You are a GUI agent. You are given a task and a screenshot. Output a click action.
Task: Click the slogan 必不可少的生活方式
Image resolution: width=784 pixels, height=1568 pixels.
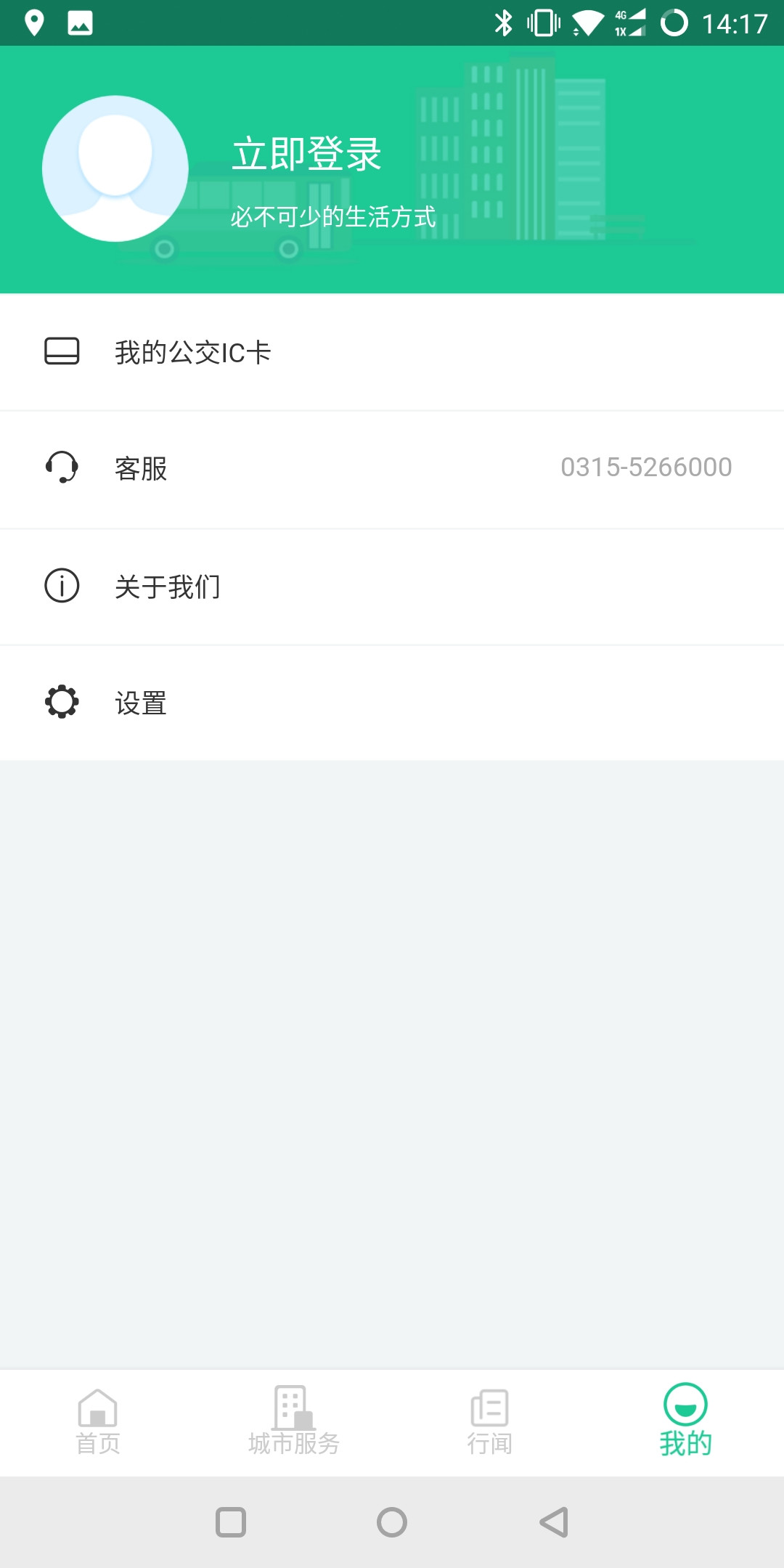pyautogui.click(x=332, y=216)
